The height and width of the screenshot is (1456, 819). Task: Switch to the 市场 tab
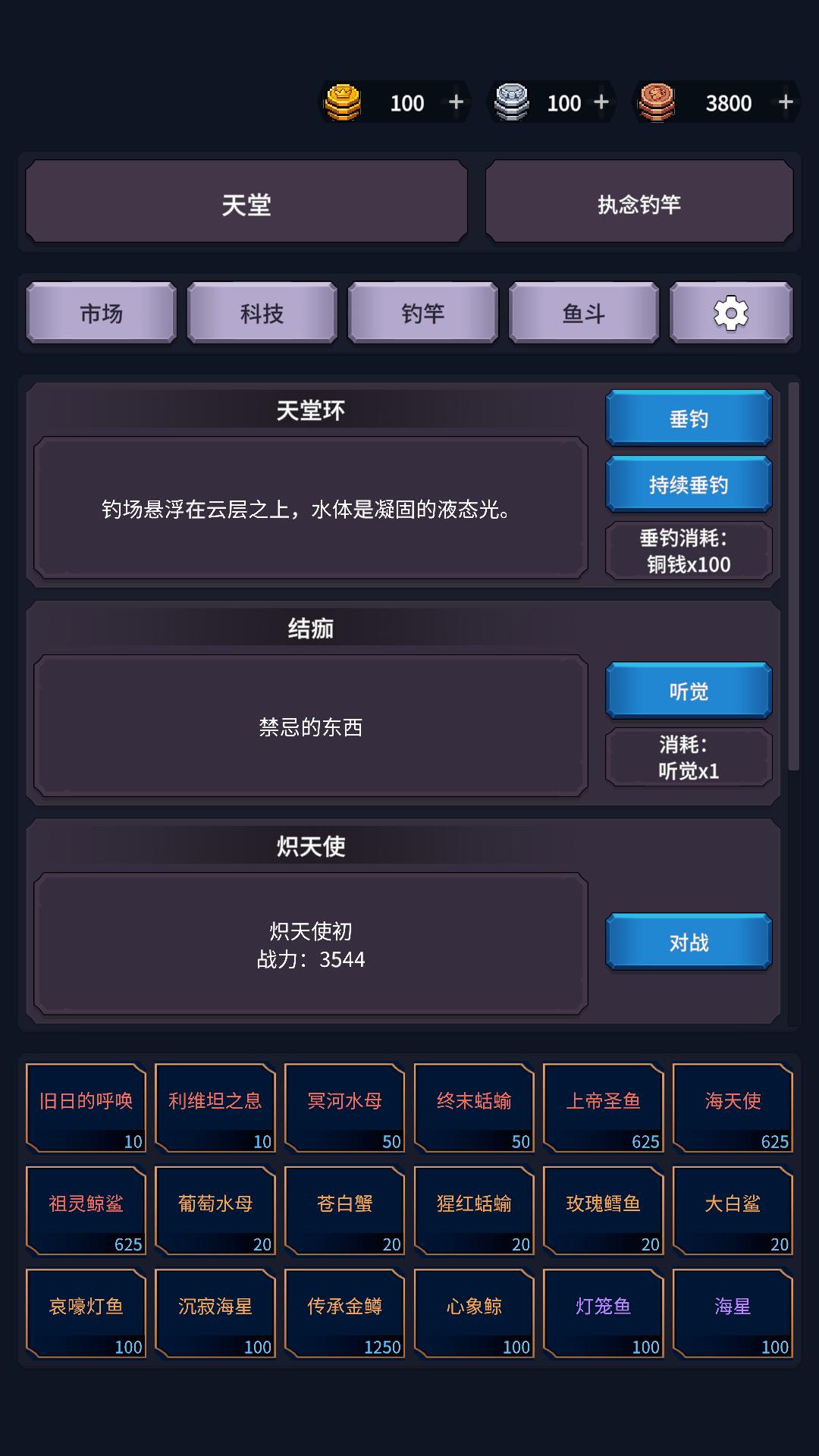click(99, 312)
